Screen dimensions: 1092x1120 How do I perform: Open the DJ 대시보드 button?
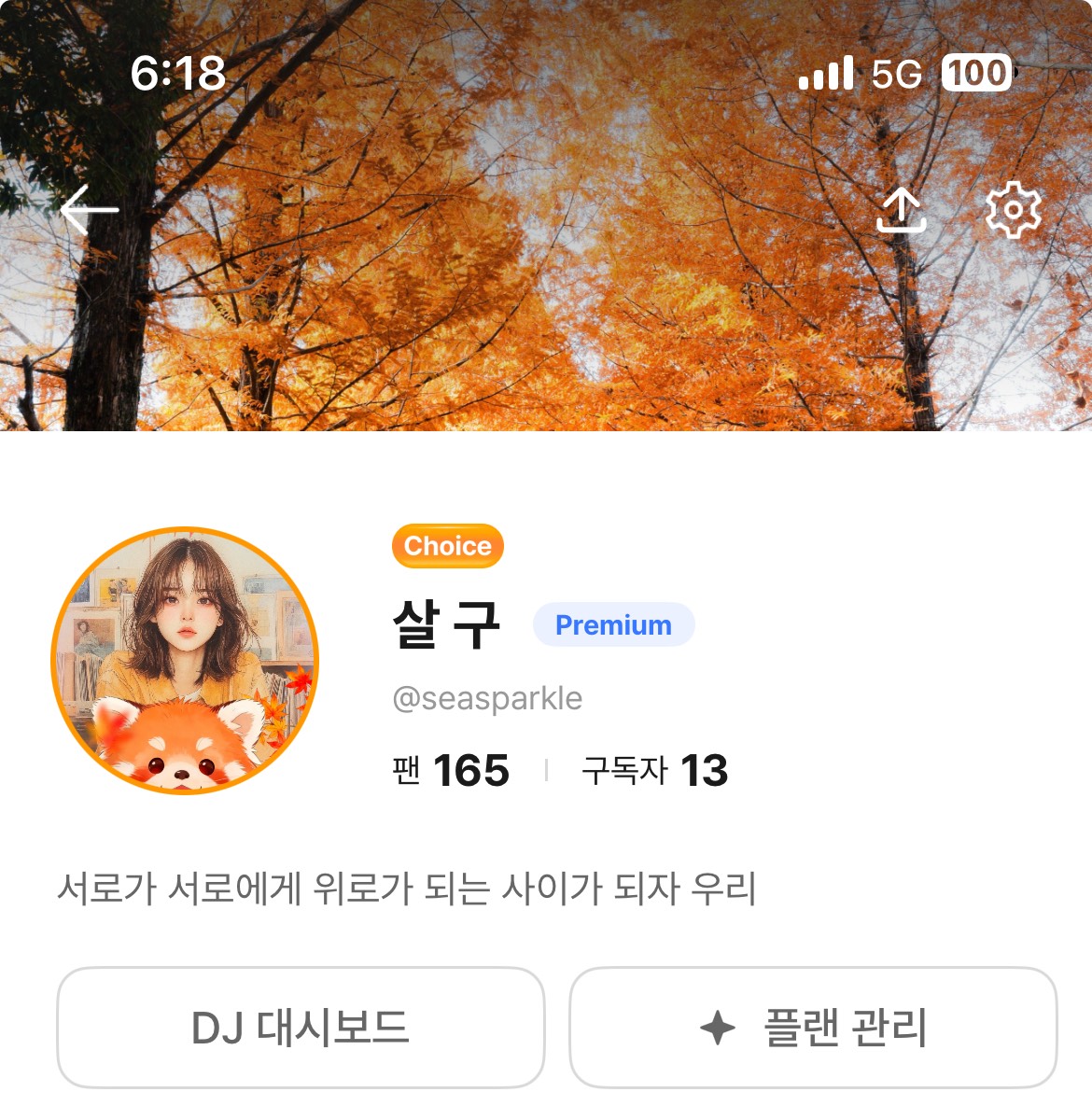coord(301,1028)
